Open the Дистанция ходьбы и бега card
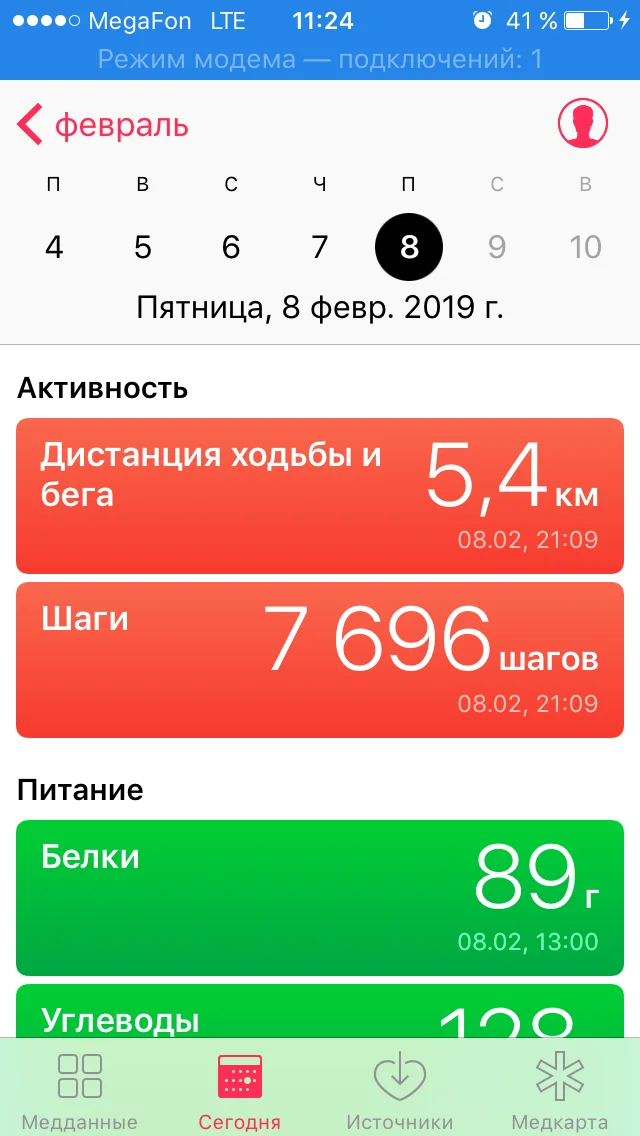Viewport: 640px width, 1136px height. coord(320,495)
